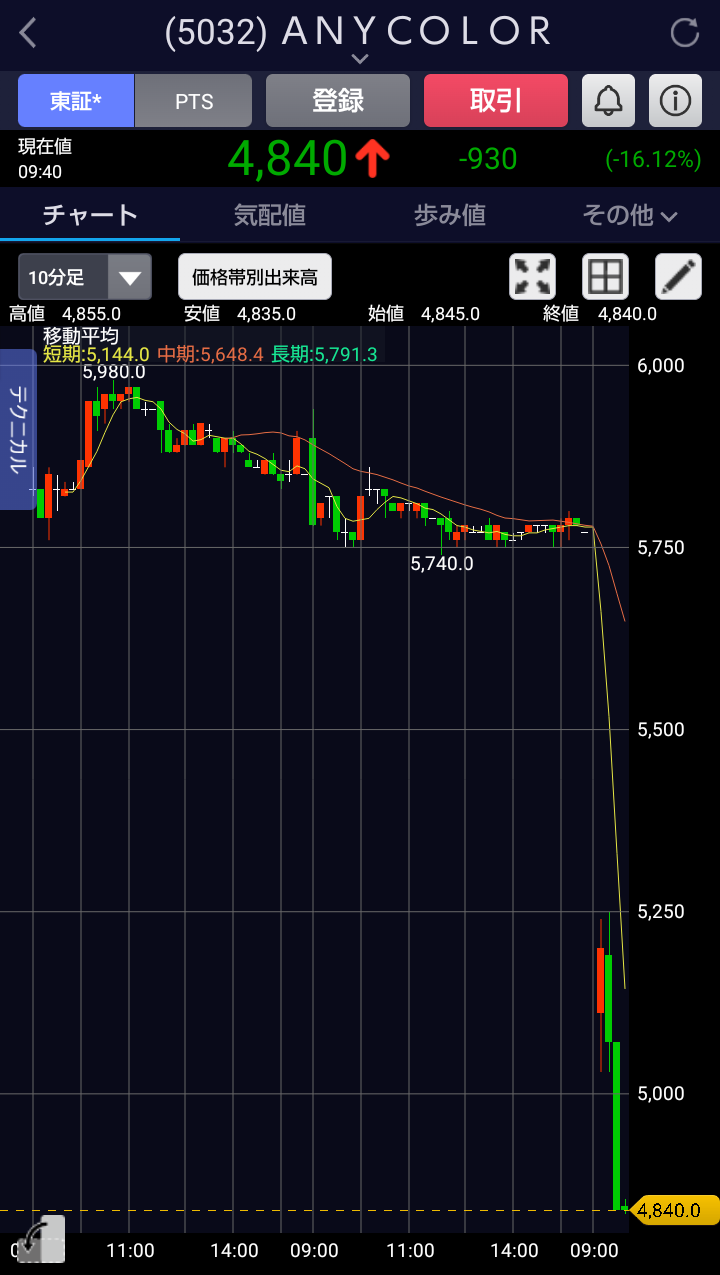Expand the chart to full screen
The height and width of the screenshot is (1275, 720).
coord(532,277)
